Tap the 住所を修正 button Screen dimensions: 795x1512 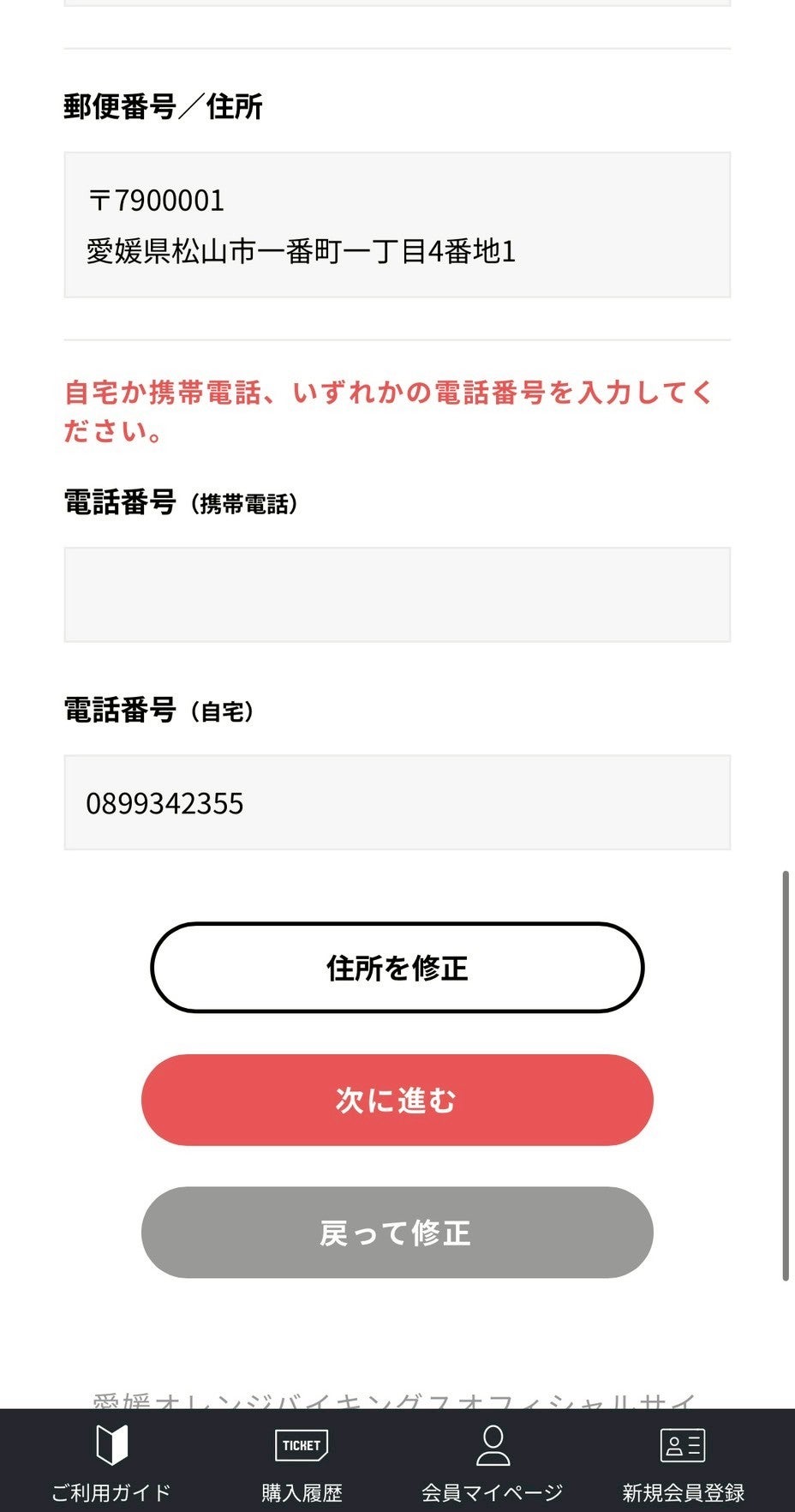point(397,968)
